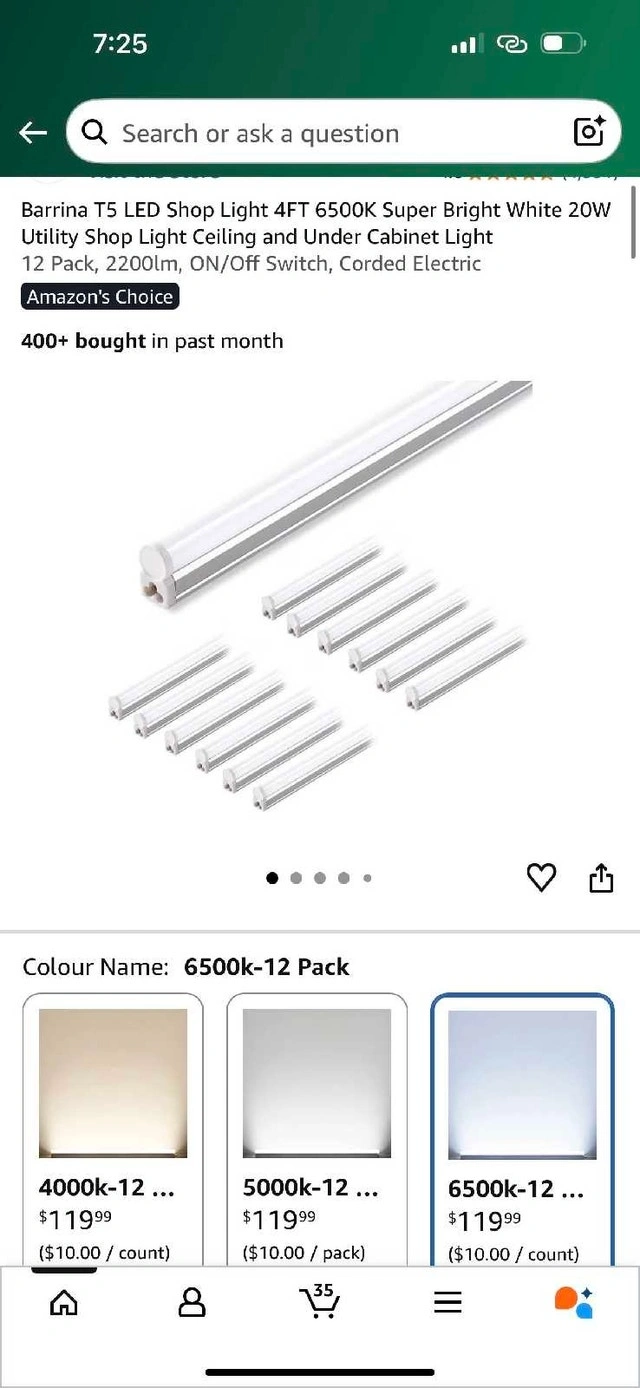Go back using the arrow icon
This screenshot has width=640, height=1388.
[x=33, y=133]
